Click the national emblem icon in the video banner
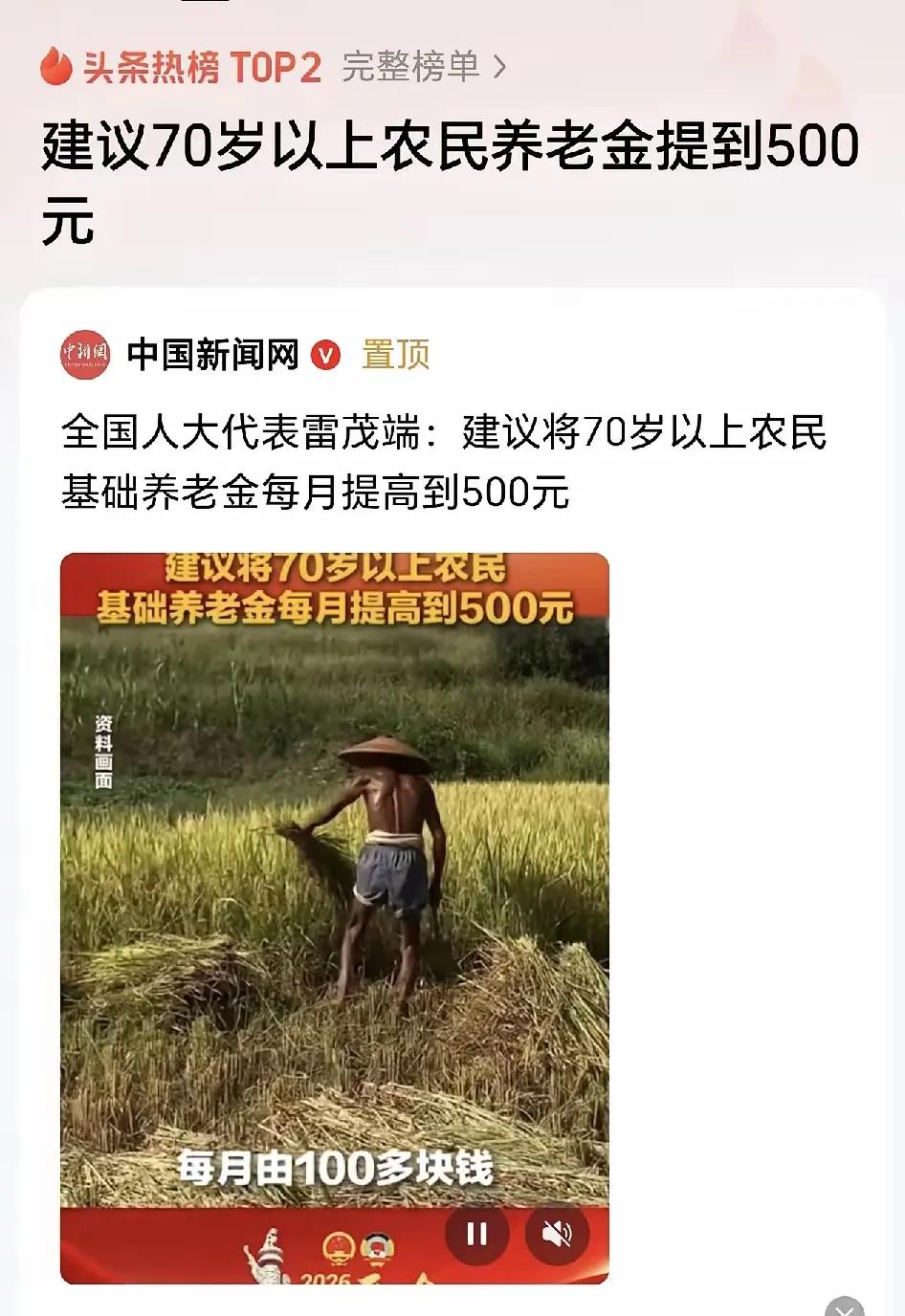905x1316 pixels. pos(339,1247)
